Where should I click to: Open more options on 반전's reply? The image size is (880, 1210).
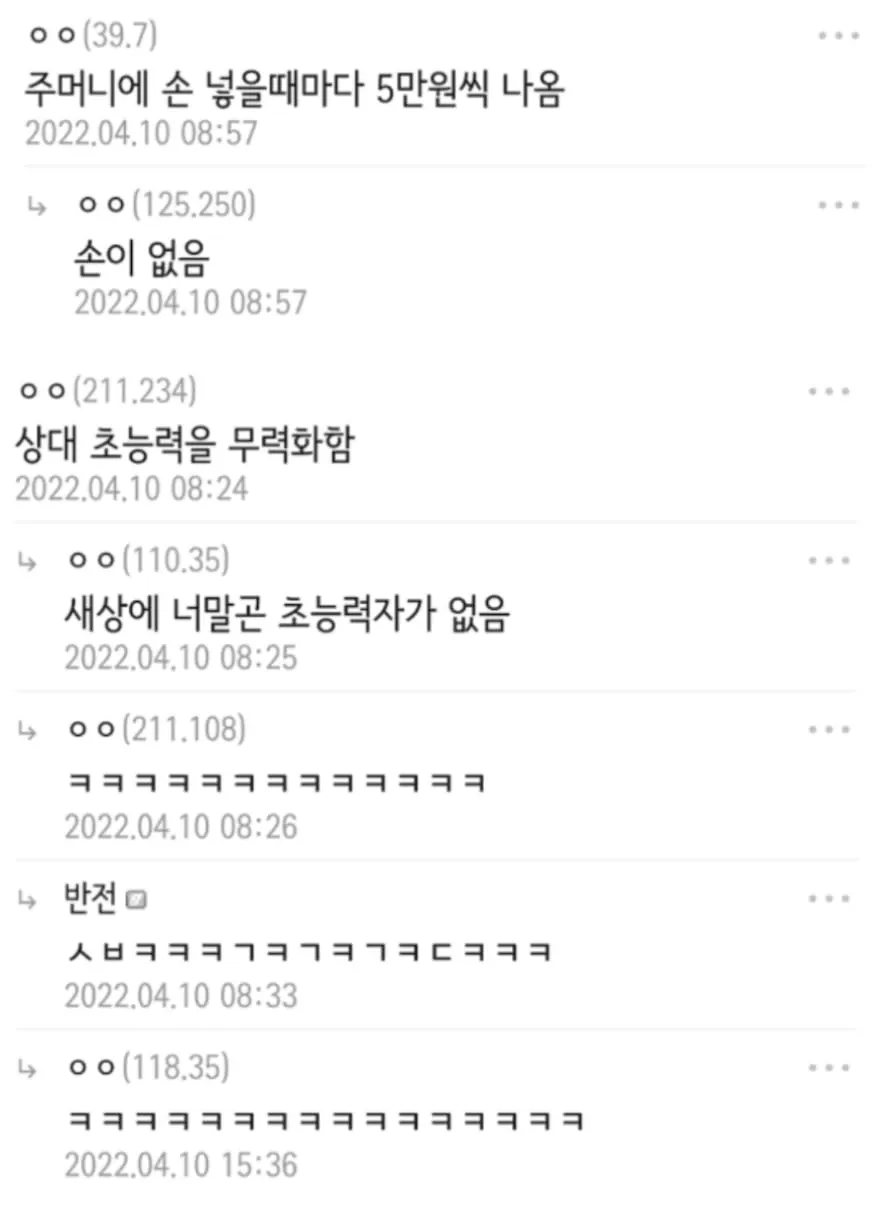pos(829,899)
